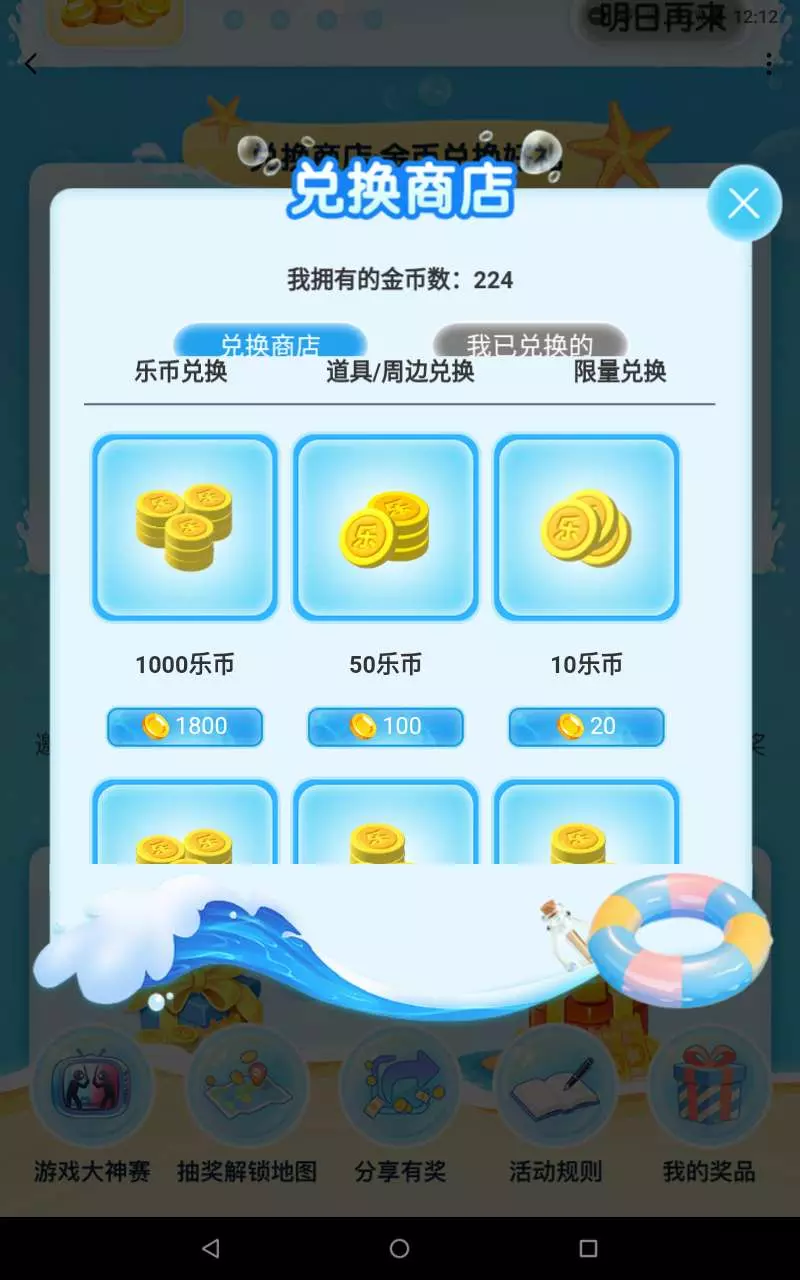Viewport: 800px width, 1280px height.
Task: Open the 限量兑换 category
Action: [x=620, y=372]
